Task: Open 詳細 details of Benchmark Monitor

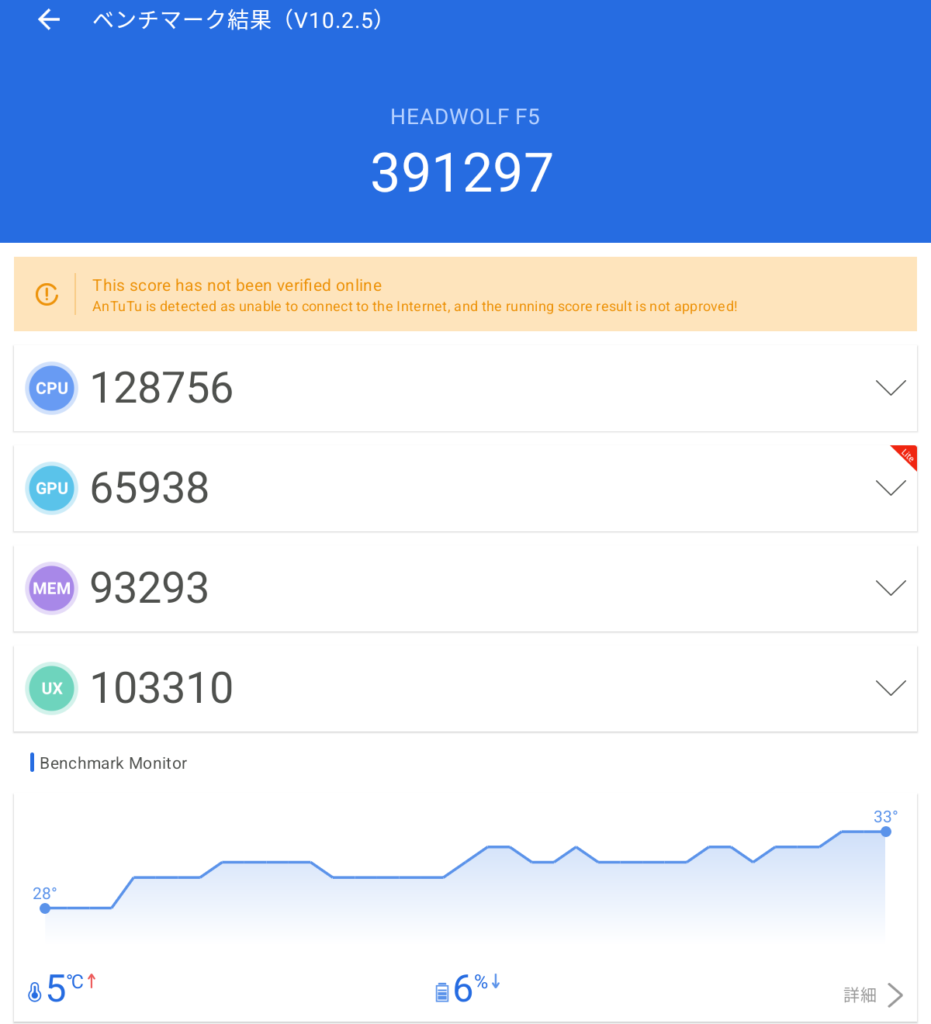Action: coord(873,994)
